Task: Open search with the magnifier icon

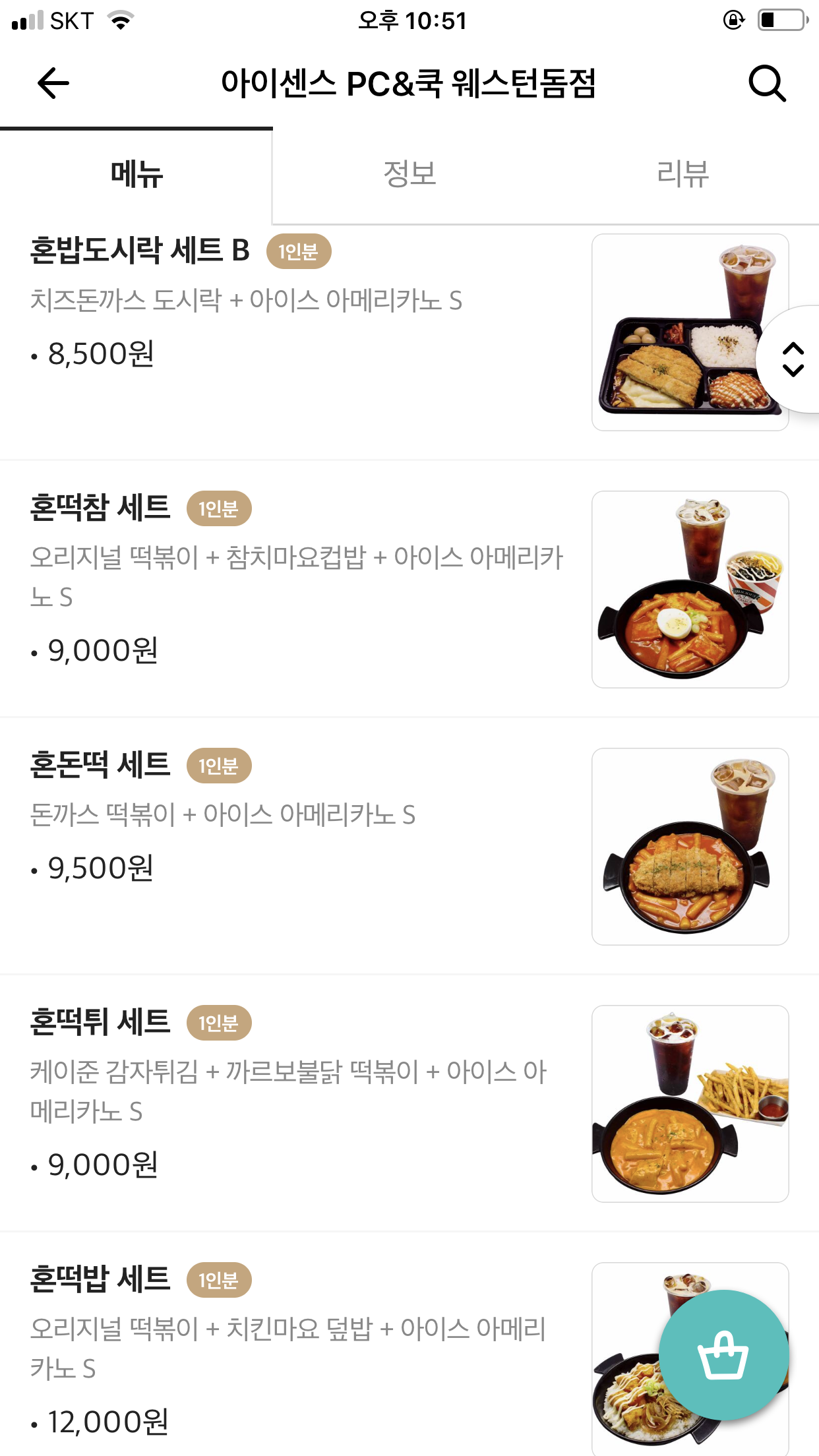Action: [767, 84]
